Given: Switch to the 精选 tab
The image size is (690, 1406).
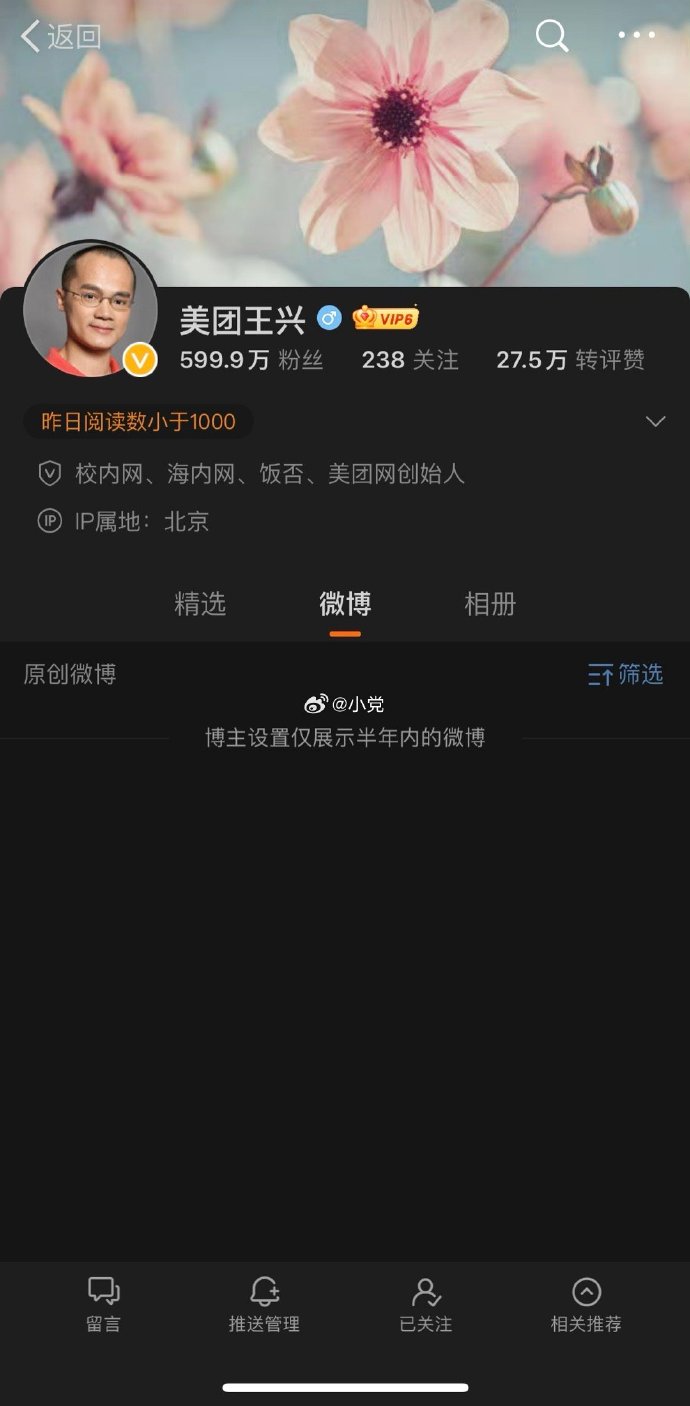Looking at the screenshot, I should 200,604.
